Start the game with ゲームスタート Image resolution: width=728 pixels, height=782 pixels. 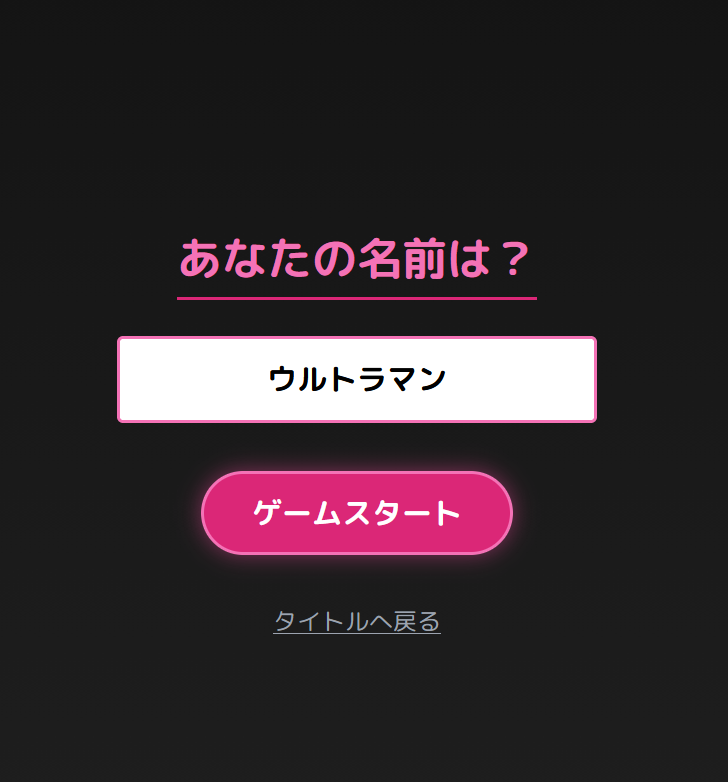[357, 513]
